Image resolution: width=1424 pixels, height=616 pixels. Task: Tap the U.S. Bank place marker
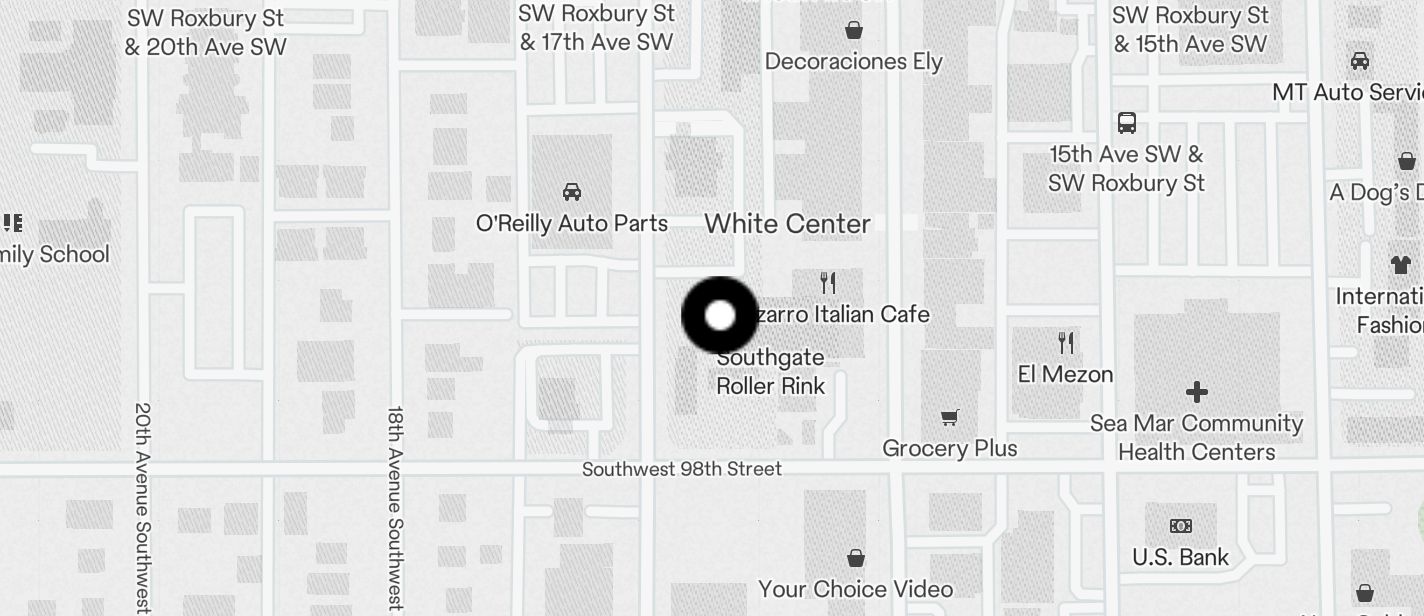(x=1180, y=526)
